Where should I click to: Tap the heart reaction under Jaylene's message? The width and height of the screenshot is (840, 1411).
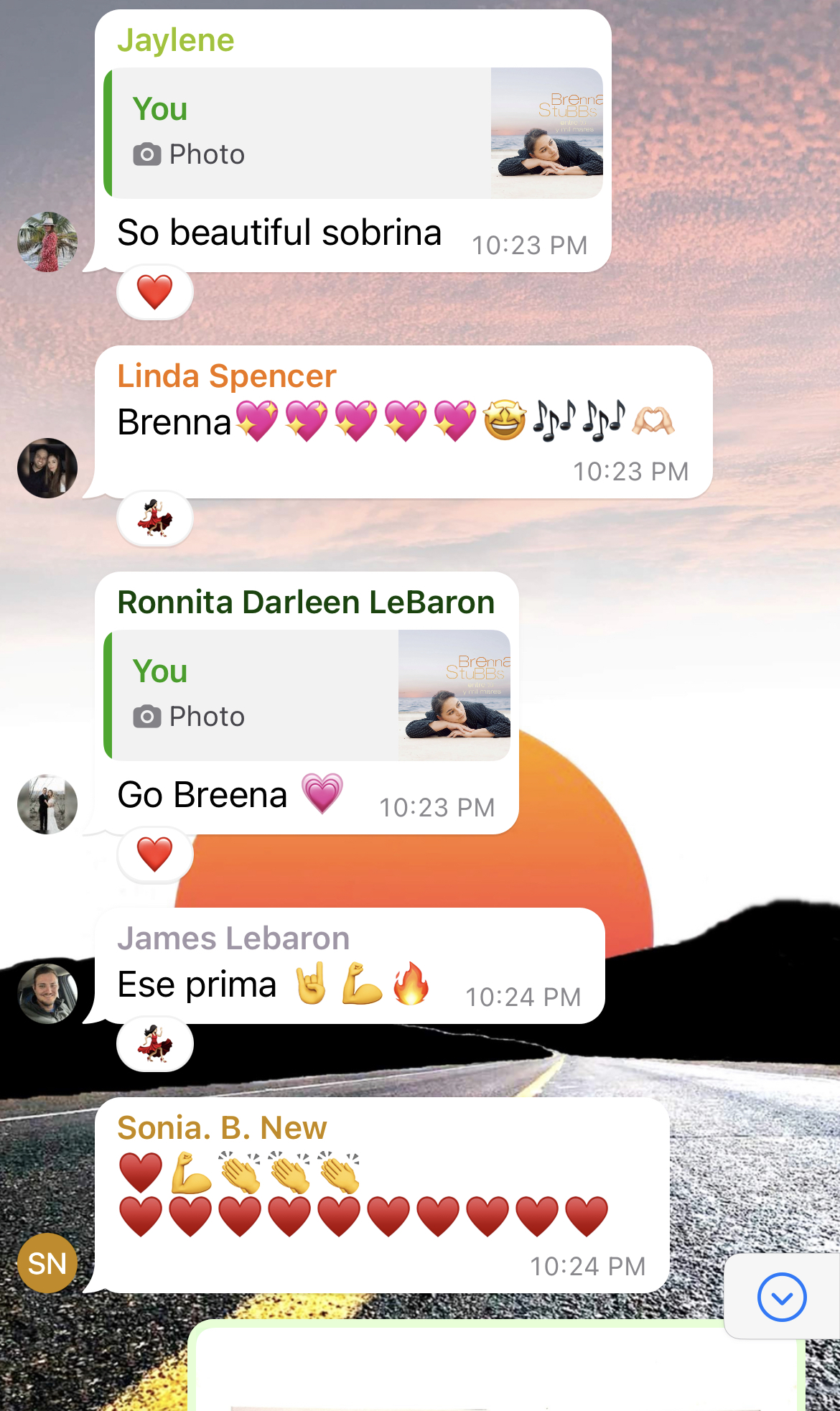point(155,292)
